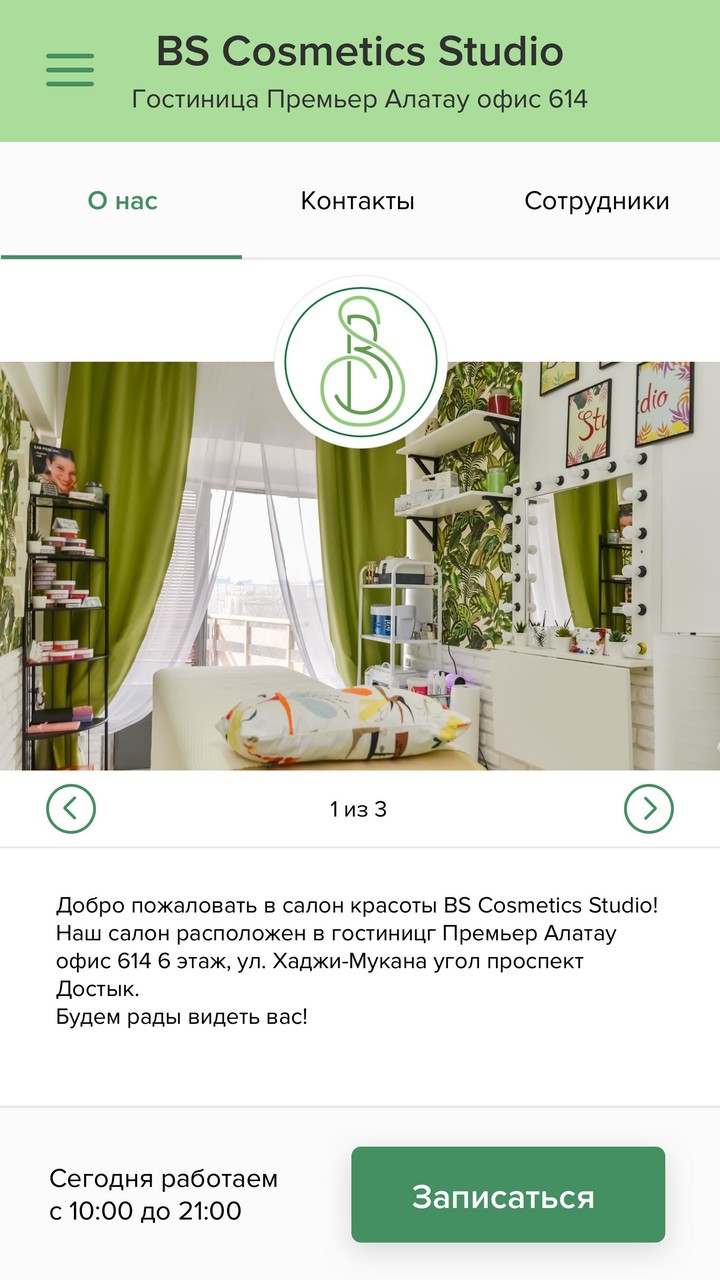The image size is (720, 1280).
Task: Select the О нас tab
Action: (122, 201)
